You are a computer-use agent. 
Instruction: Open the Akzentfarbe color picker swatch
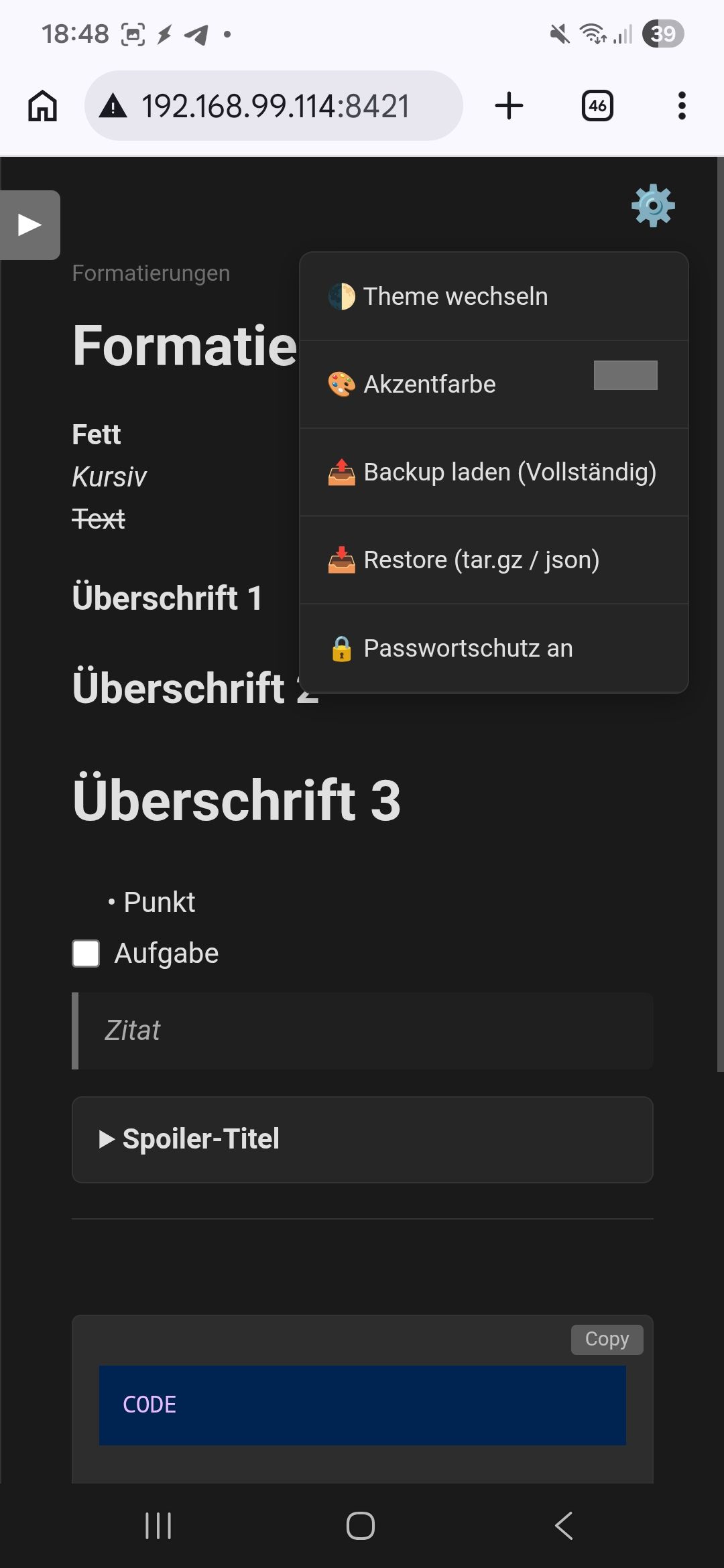(625, 375)
